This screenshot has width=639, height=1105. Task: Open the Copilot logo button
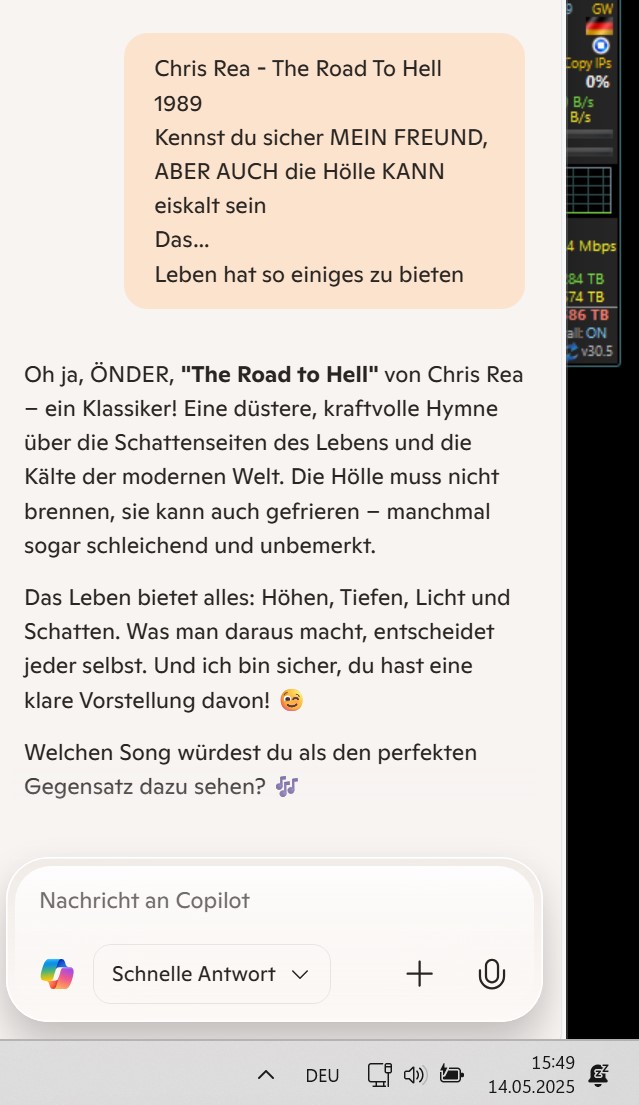coord(57,975)
